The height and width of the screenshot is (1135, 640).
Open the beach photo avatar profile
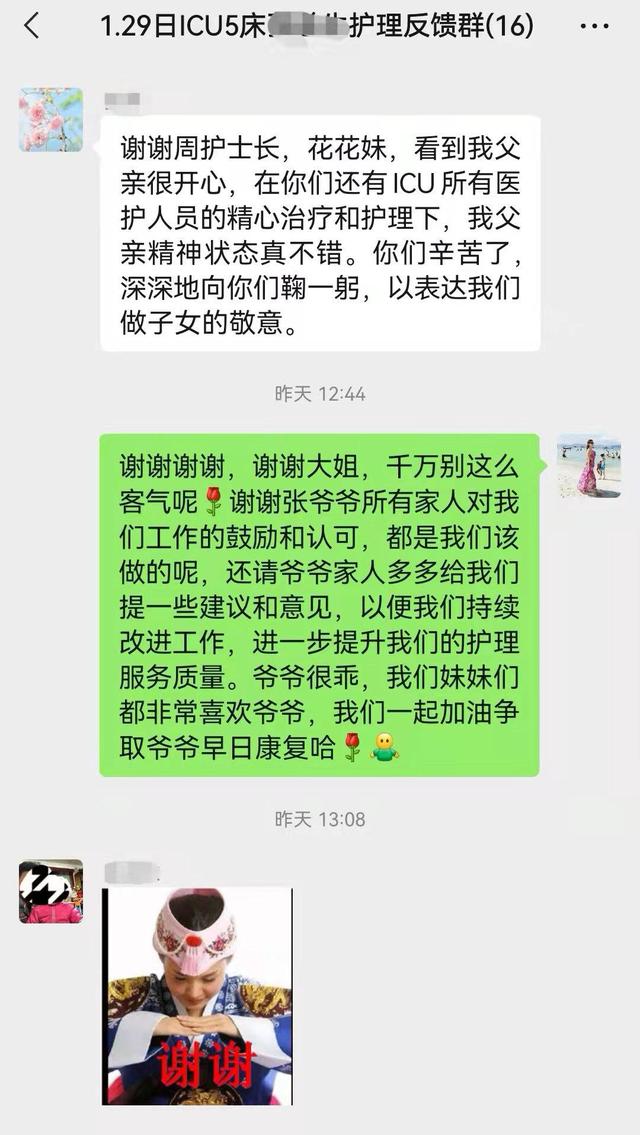tap(589, 466)
